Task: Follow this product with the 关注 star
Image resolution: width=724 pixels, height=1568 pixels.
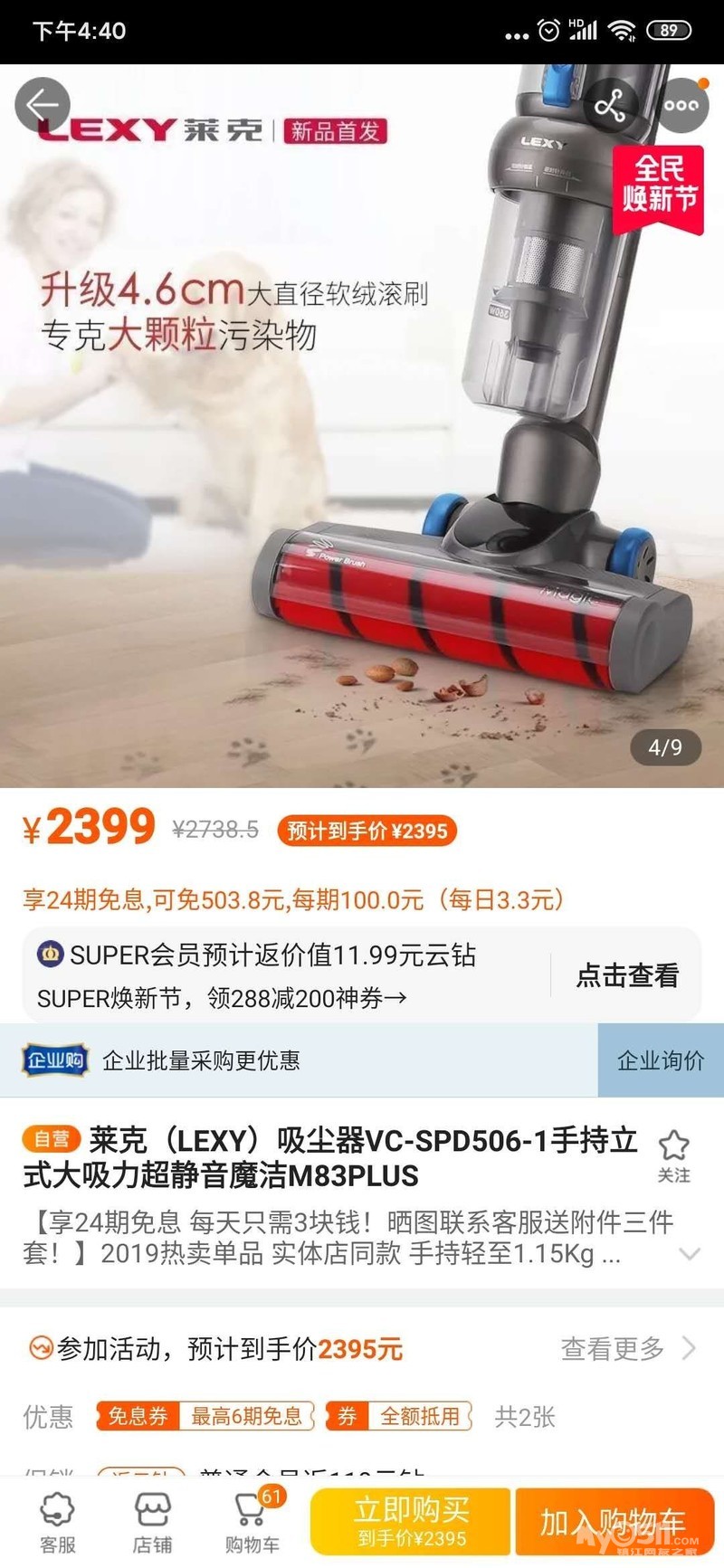Action: point(673,1157)
